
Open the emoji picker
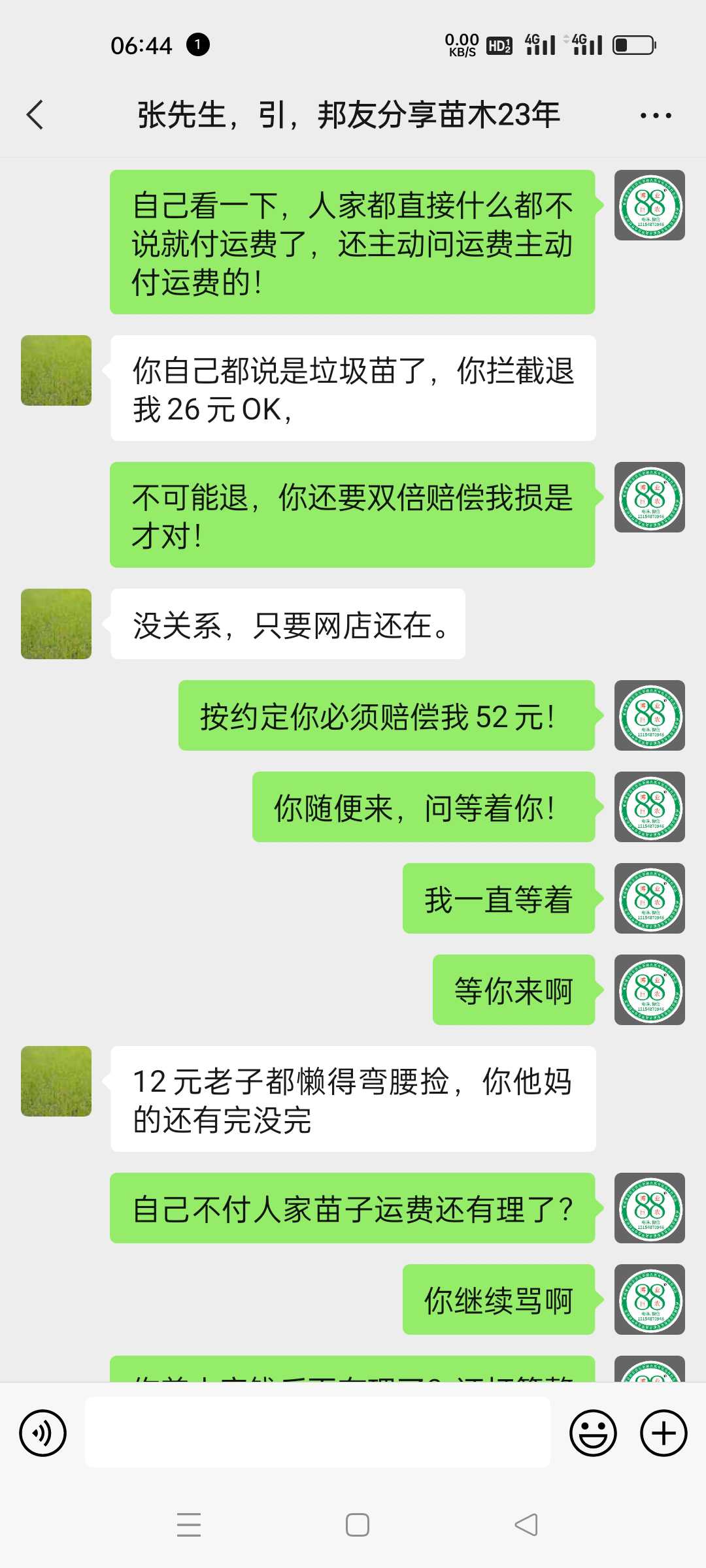593,1433
